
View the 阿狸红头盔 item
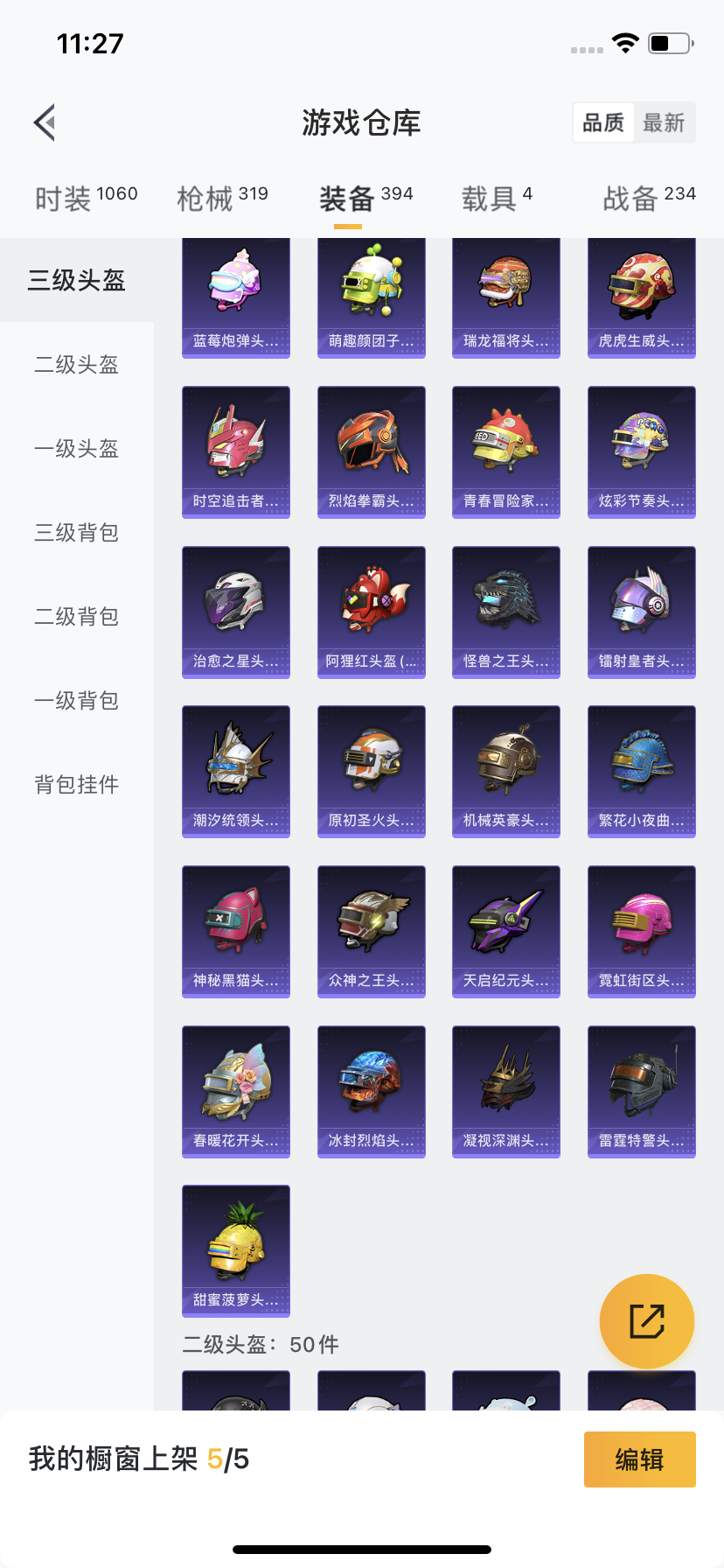(x=372, y=612)
